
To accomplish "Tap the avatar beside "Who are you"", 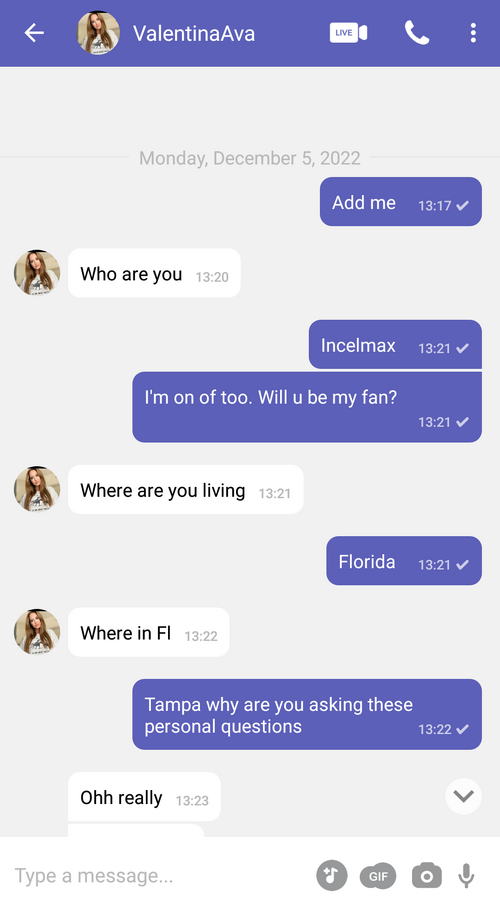I will (x=37, y=273).
